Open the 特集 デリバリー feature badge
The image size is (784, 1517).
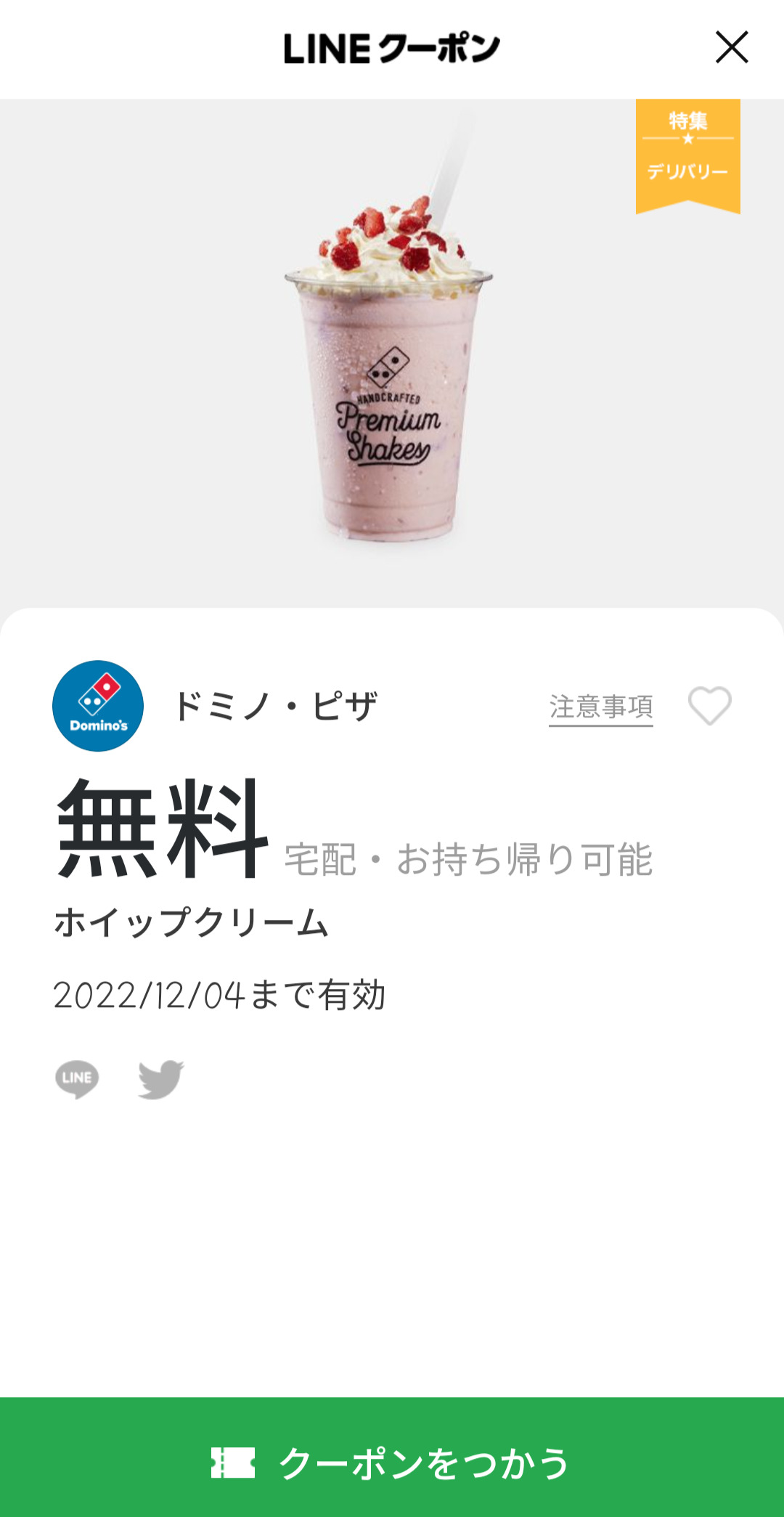click(x=688, y=156)
